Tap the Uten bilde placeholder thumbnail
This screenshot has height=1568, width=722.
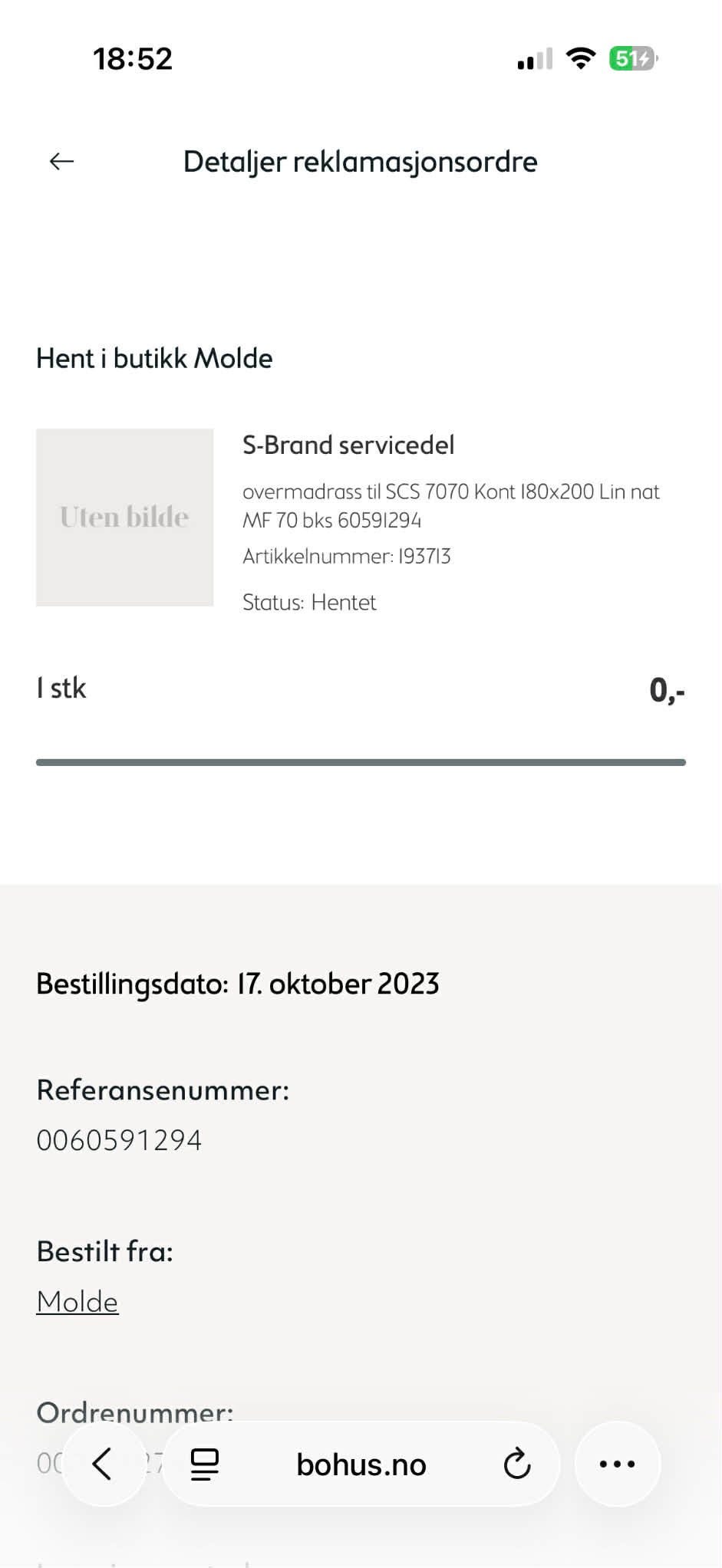[x=124, y=517]
